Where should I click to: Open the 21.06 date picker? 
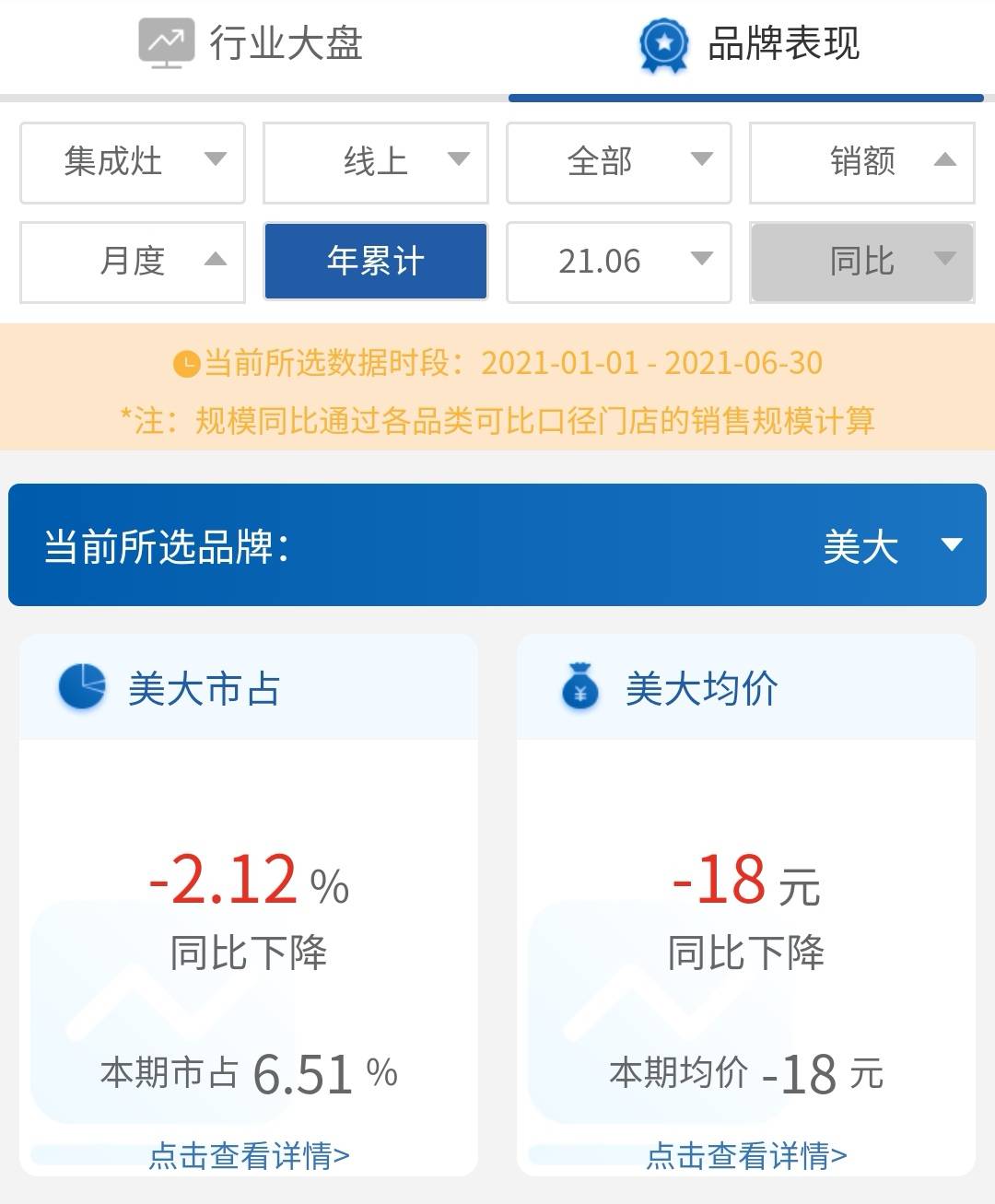pyautogui.click(x=619, y=262)
